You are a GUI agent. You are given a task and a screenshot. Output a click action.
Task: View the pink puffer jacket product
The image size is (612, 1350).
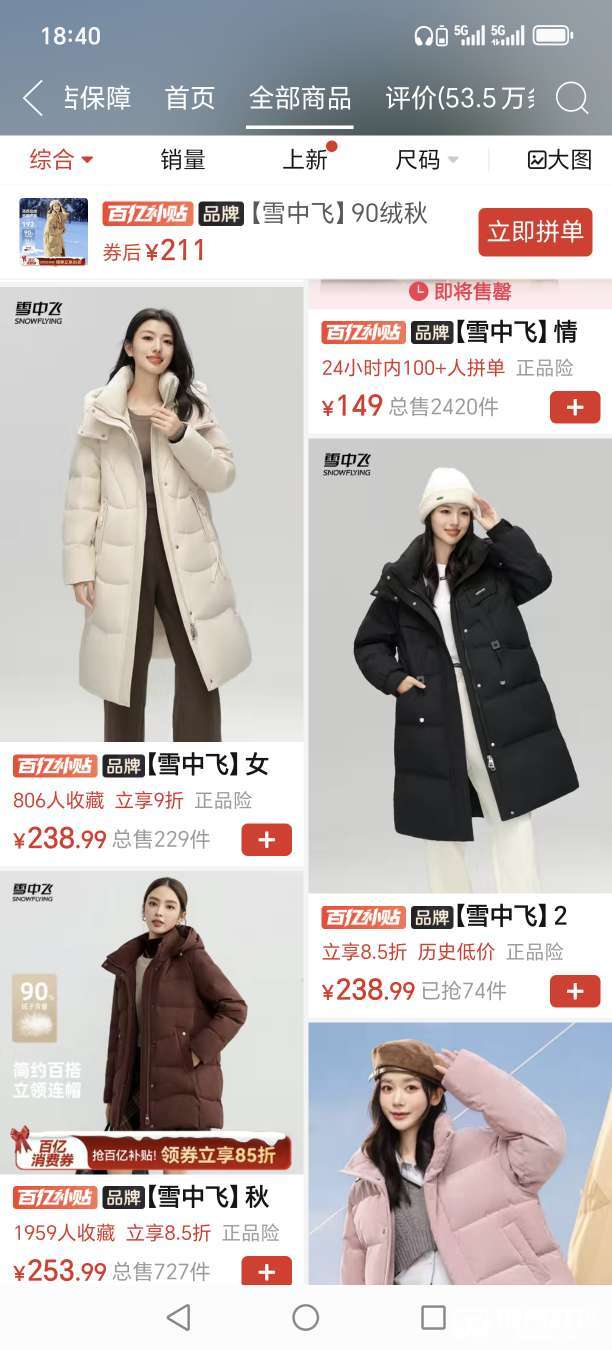point(459,1153)
